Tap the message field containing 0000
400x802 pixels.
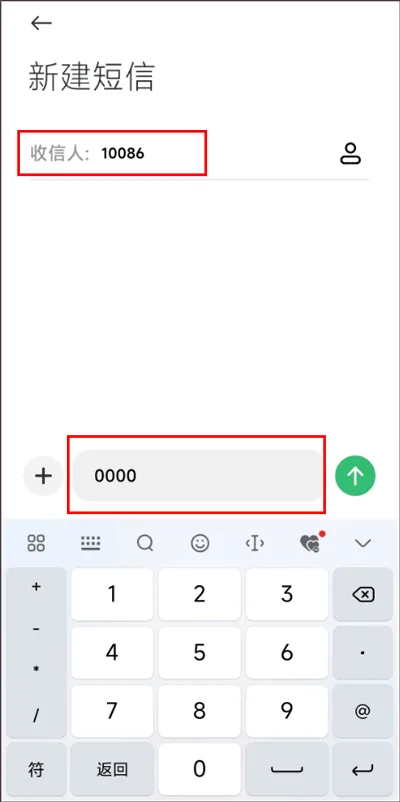[x=197, y=476]
